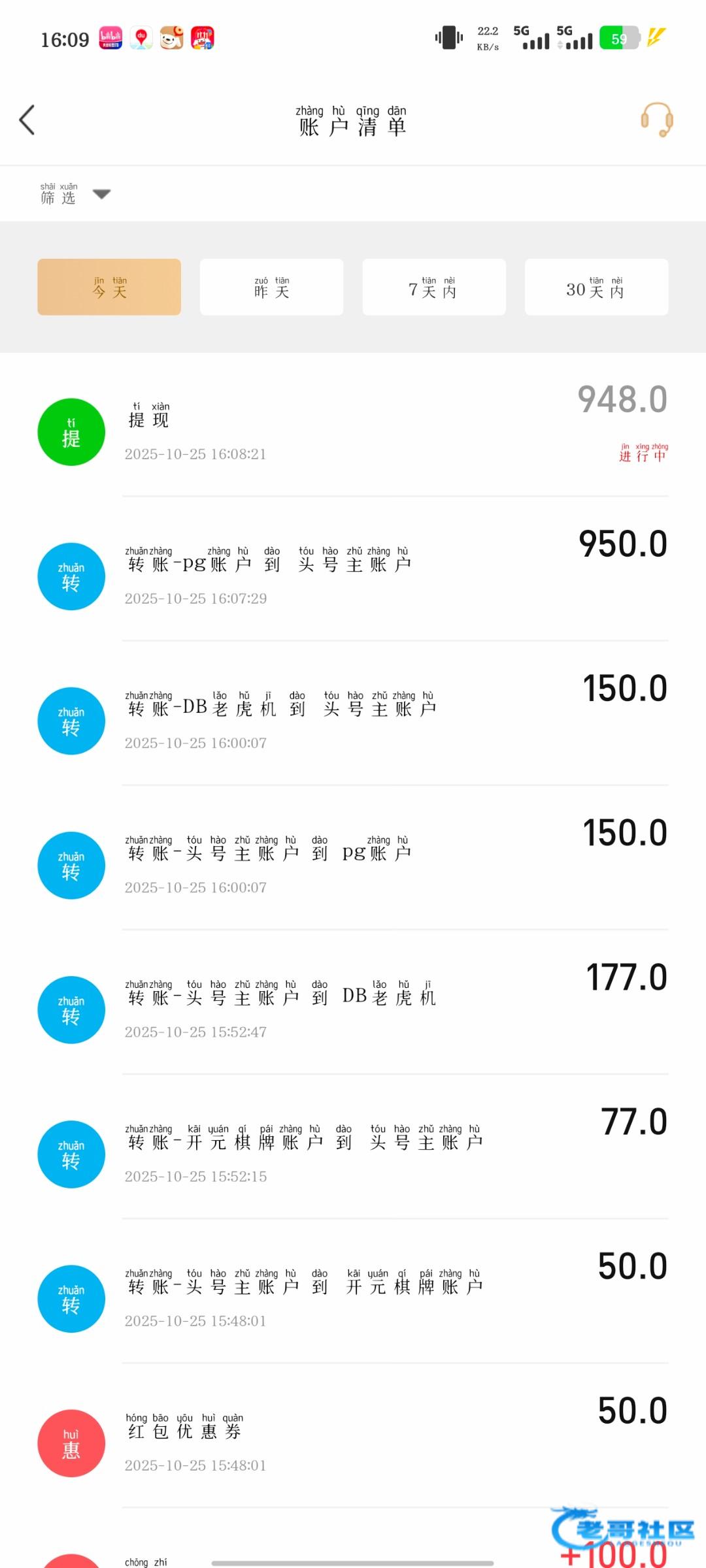Open customer service headset icon
The height and width of the screenshot is (1568, 706).
click(656, 120)
